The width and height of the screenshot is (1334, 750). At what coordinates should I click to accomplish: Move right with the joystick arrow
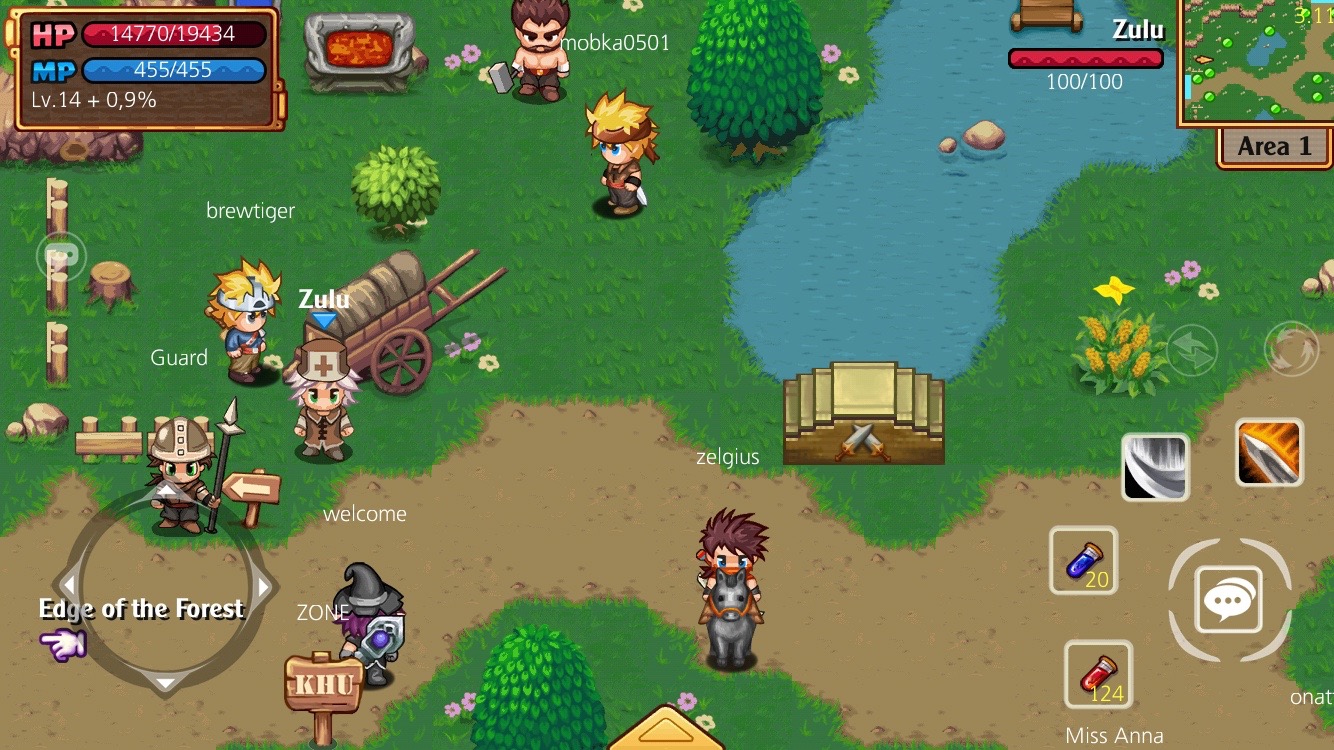tap(264, 586)
